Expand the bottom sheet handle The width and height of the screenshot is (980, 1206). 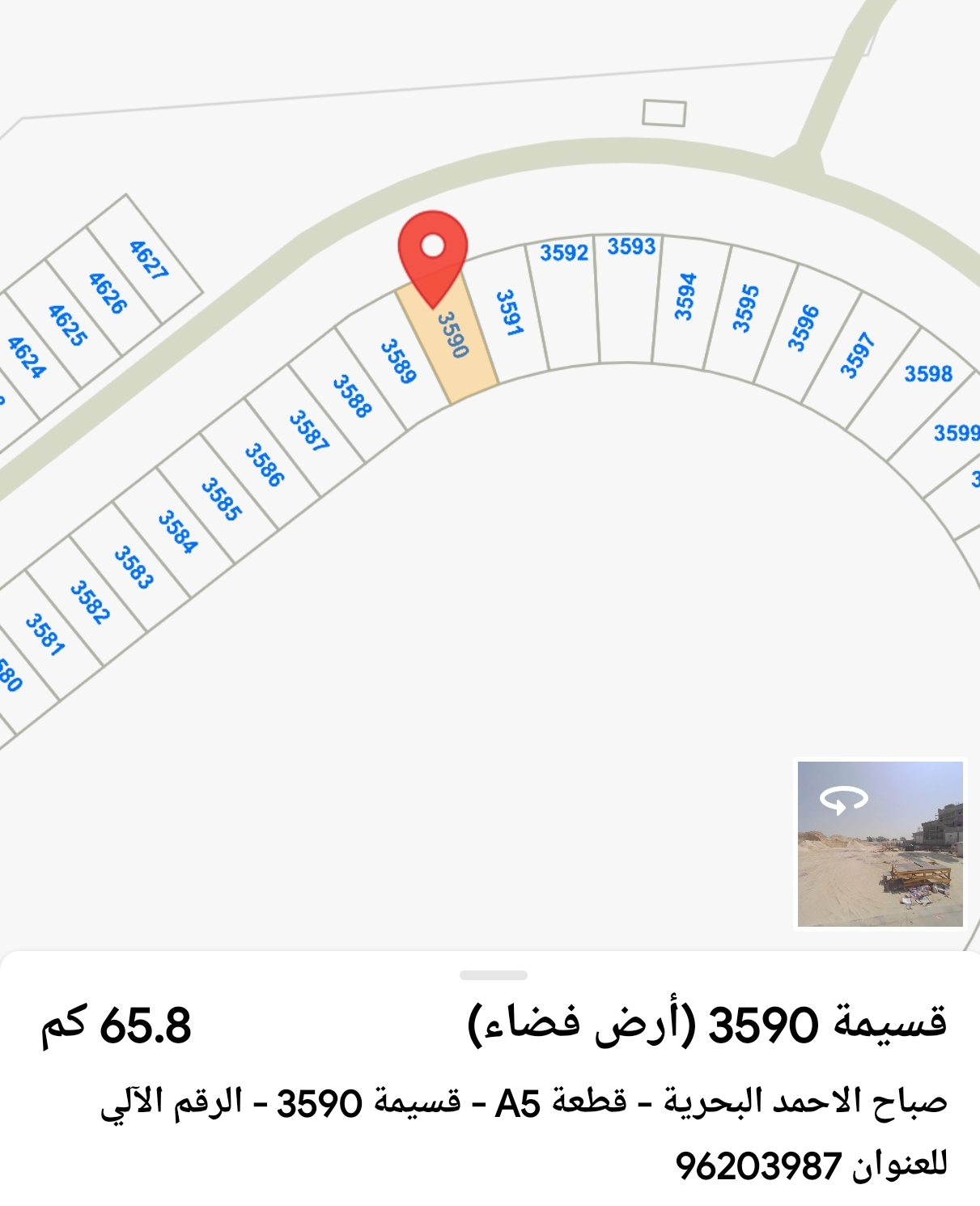coord(493,975)
